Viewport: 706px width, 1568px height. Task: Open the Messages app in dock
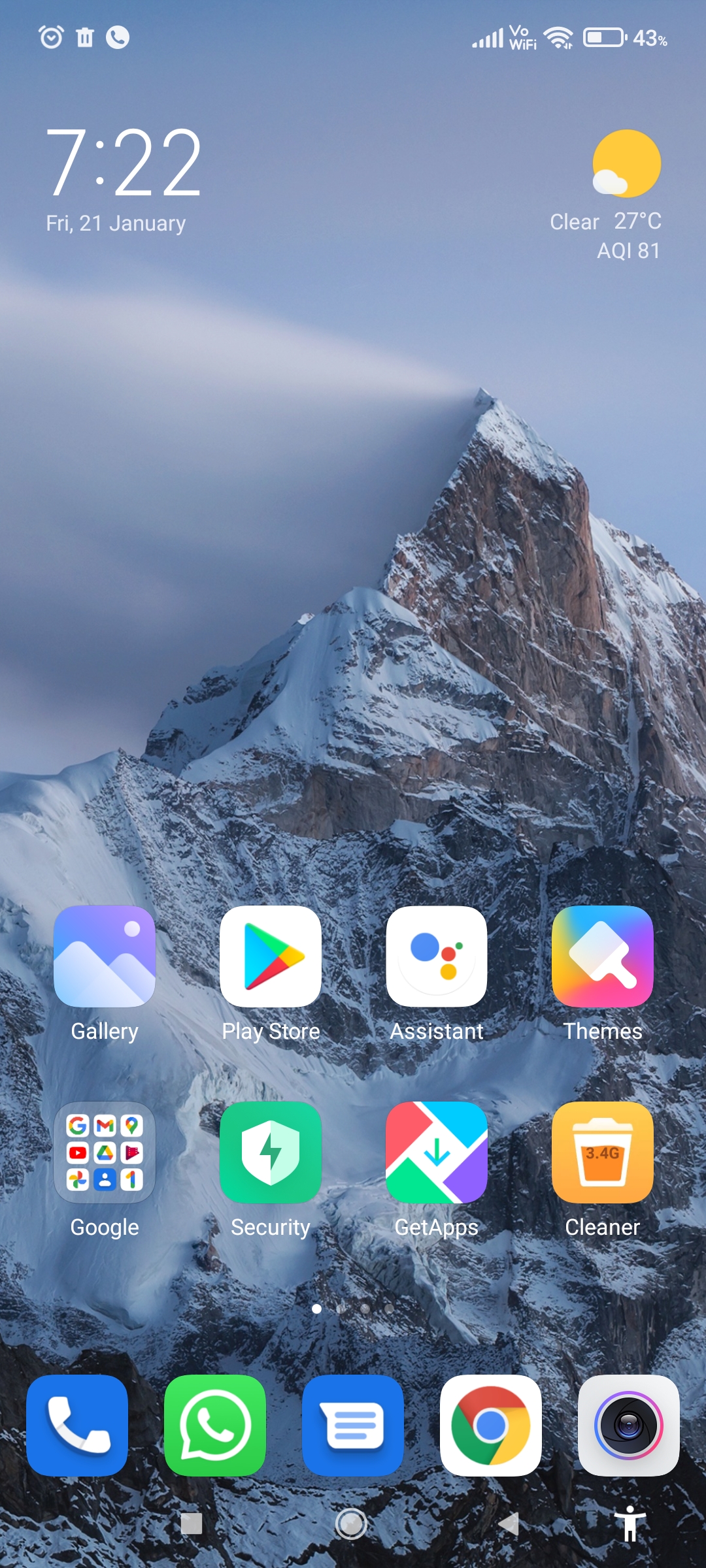click(353, 1426)
